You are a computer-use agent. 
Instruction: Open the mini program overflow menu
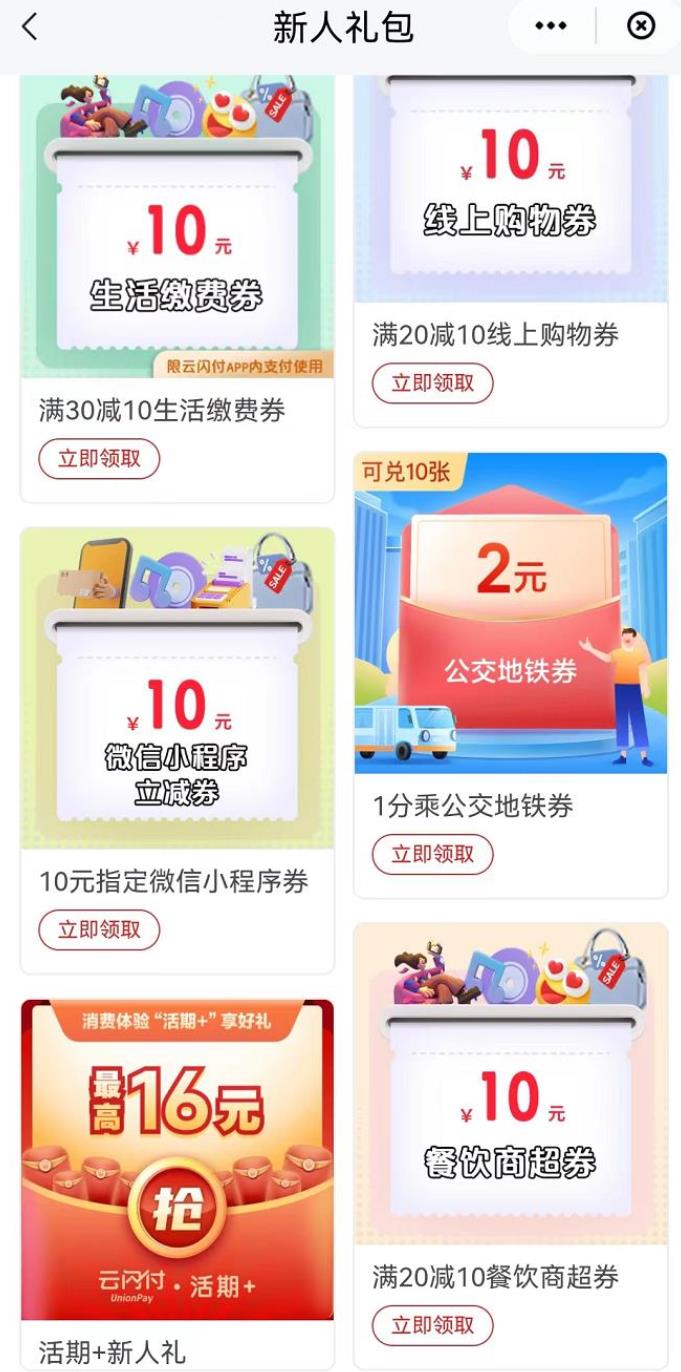pyautogui.click(x=551, y=27)
